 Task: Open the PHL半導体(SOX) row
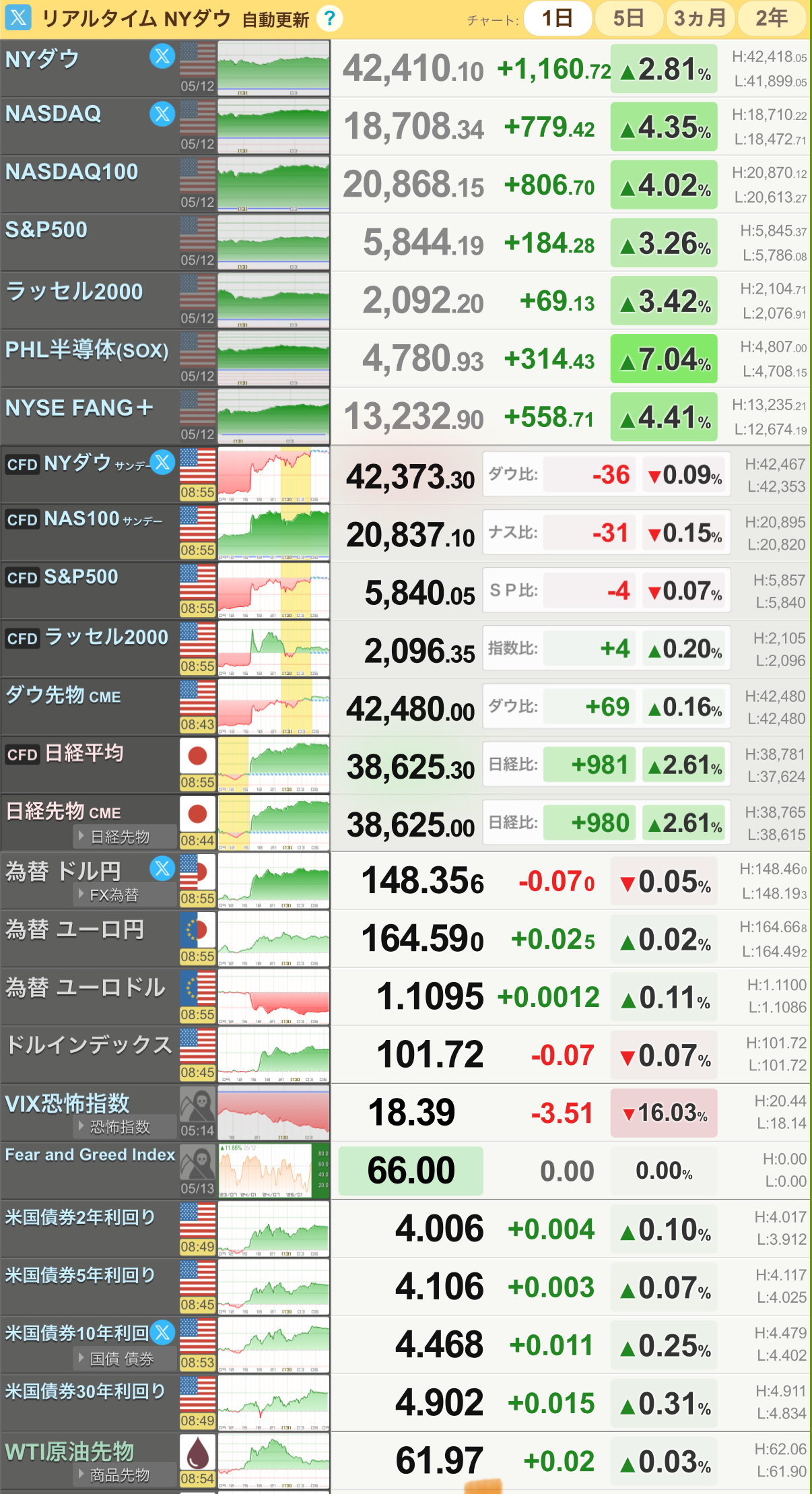point(406,358)
